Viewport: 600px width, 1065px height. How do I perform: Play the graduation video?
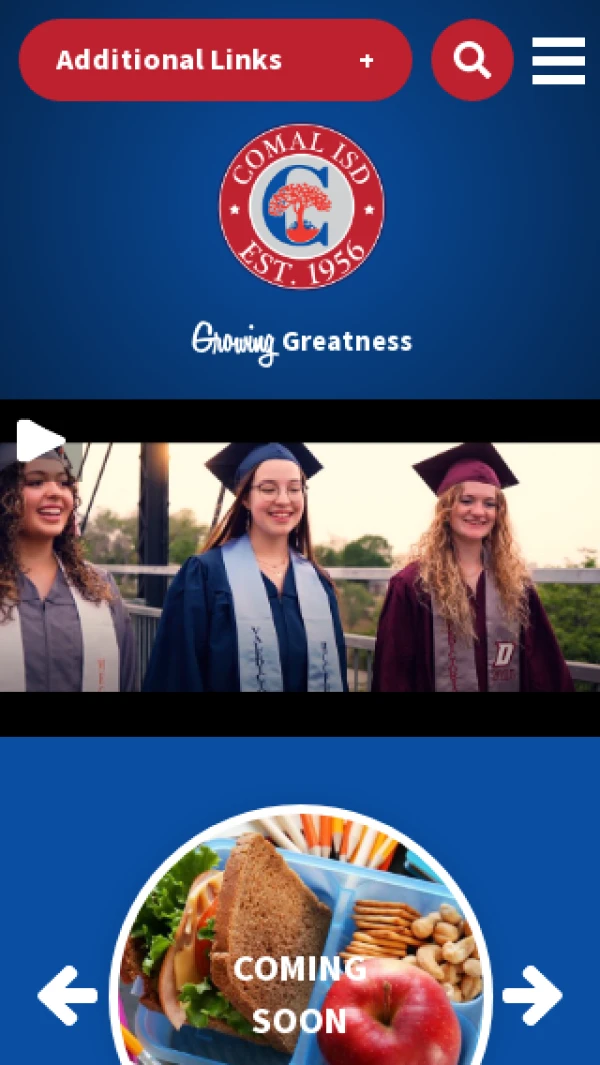coord(38,440)
